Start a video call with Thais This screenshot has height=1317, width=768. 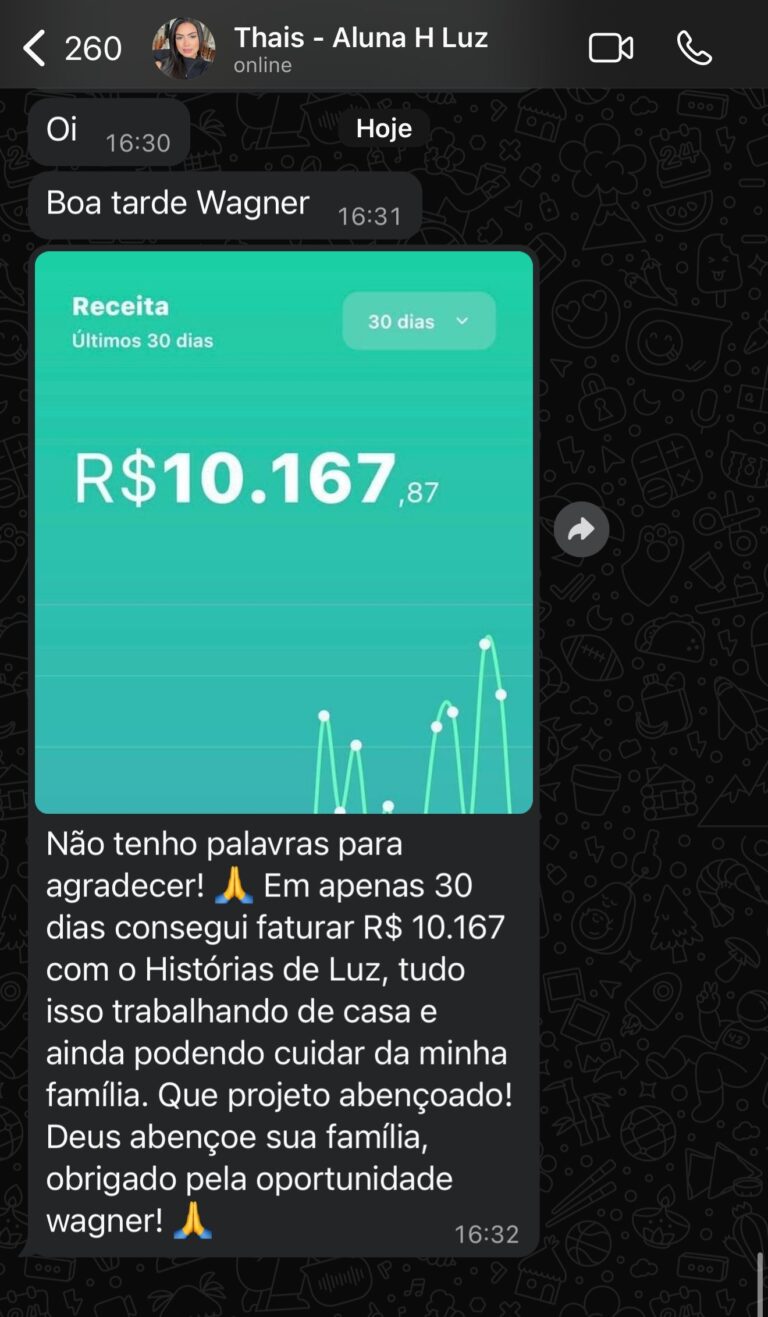(610, 48)
